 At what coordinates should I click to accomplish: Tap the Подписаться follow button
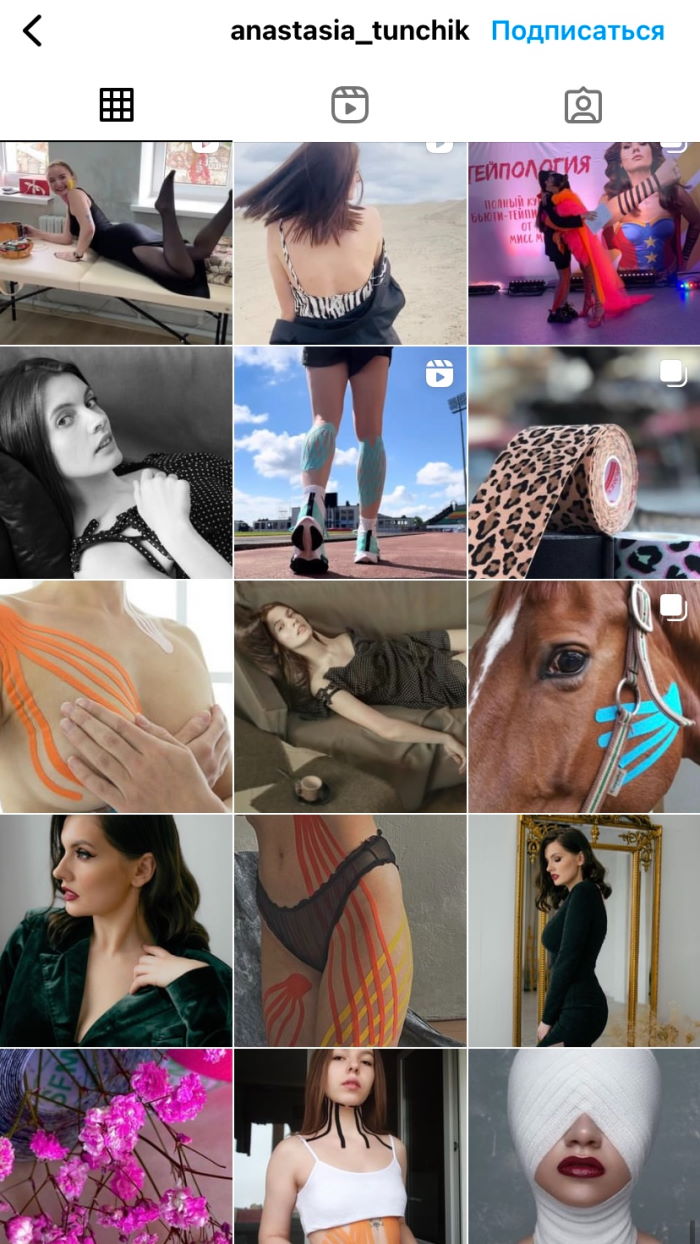(577, 31)
